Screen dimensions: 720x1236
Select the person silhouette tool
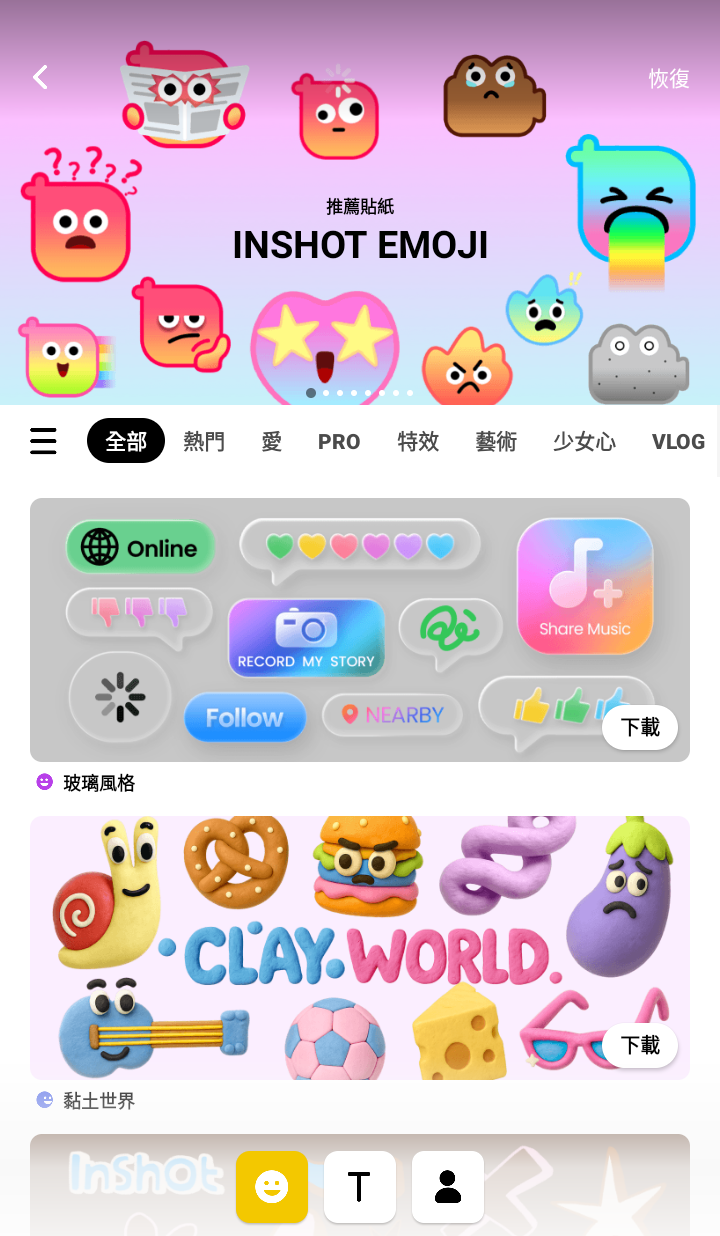pyautogui.click(x=448, y=1187)
